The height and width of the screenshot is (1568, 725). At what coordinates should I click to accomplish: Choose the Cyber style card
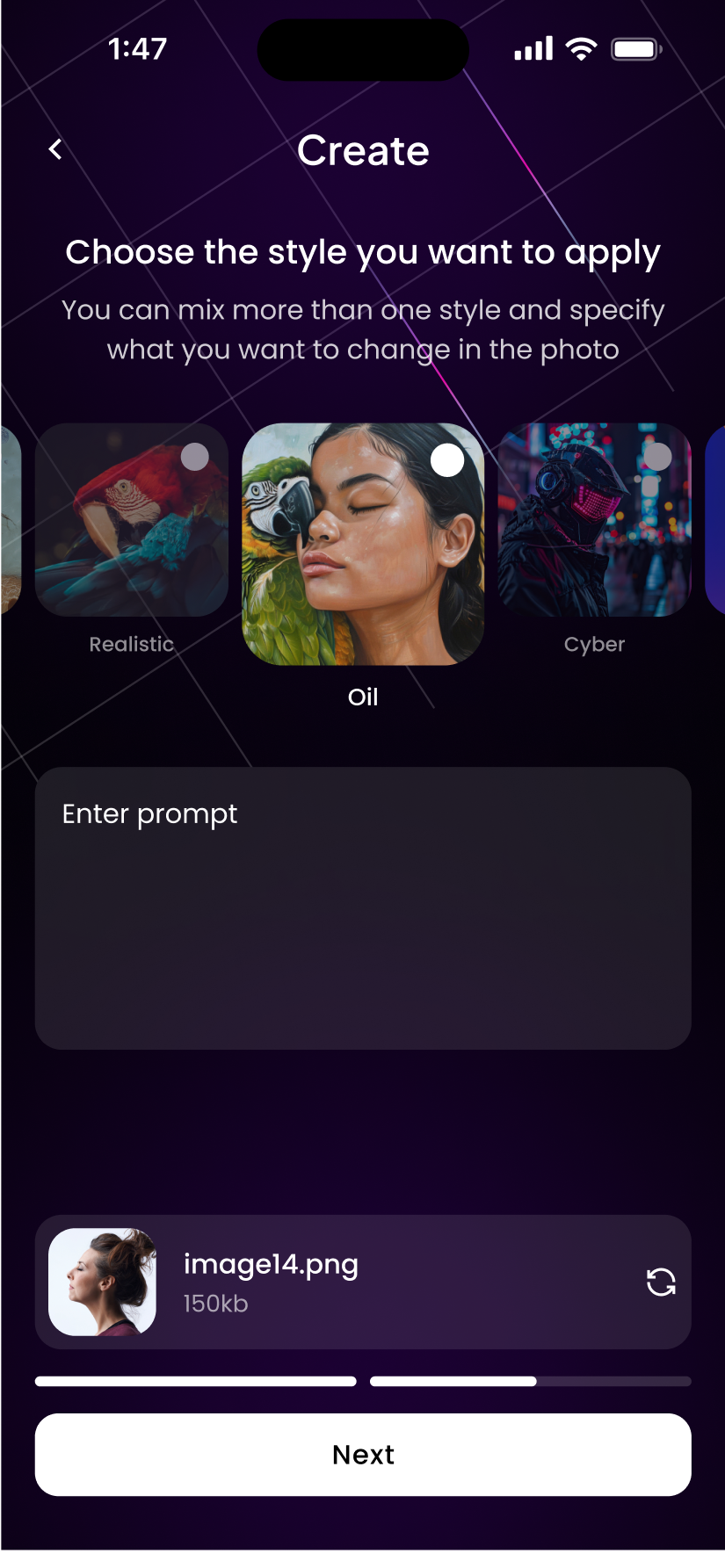pos(594,520)
